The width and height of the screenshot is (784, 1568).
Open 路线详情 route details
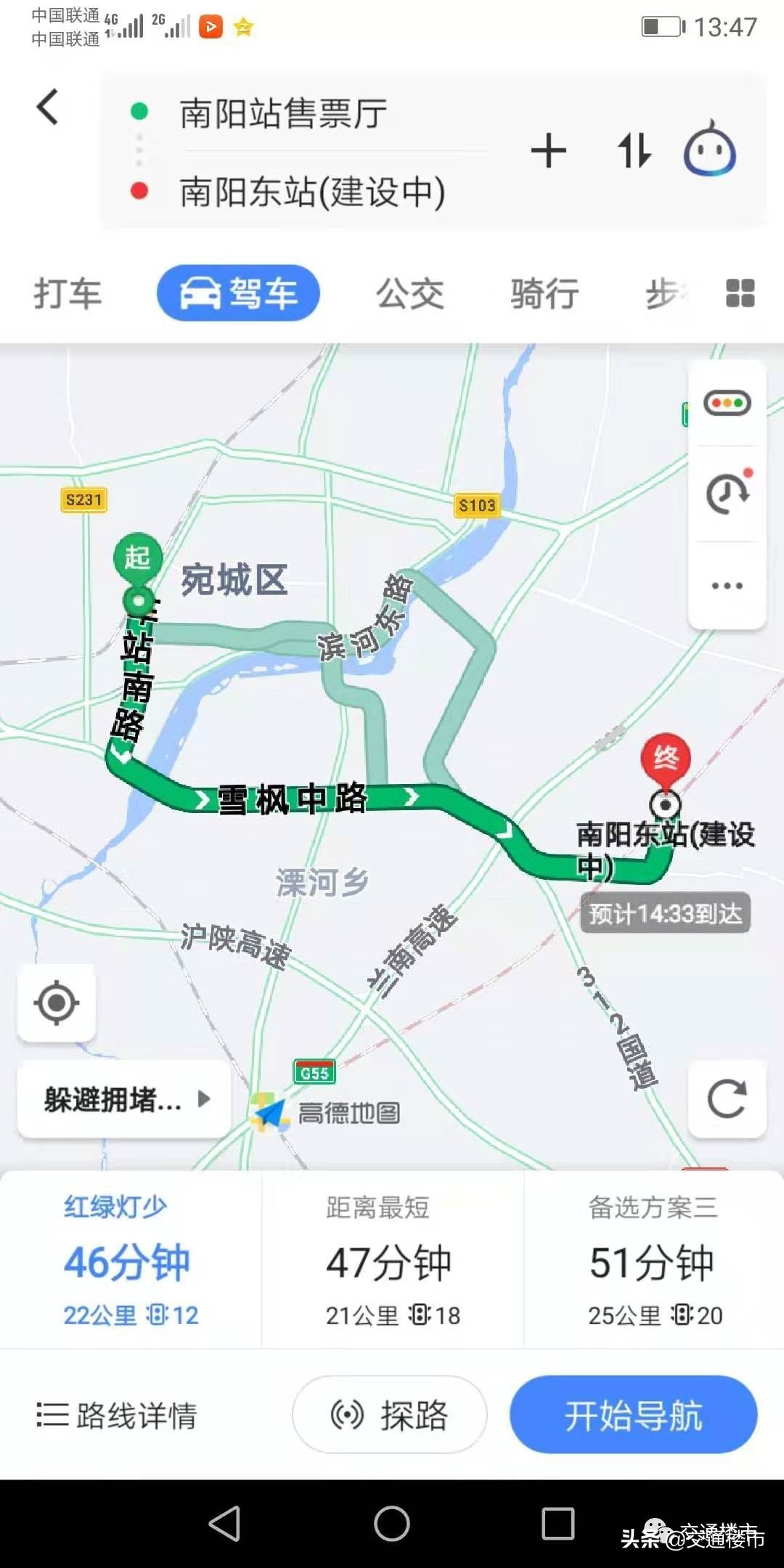pos(118,1415)
